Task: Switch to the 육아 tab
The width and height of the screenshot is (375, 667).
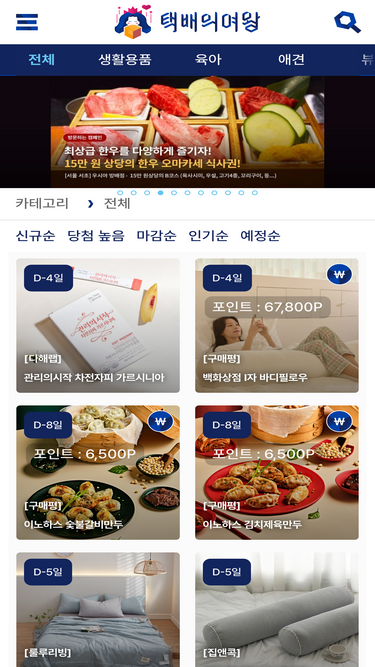Action: coord(208,60)
